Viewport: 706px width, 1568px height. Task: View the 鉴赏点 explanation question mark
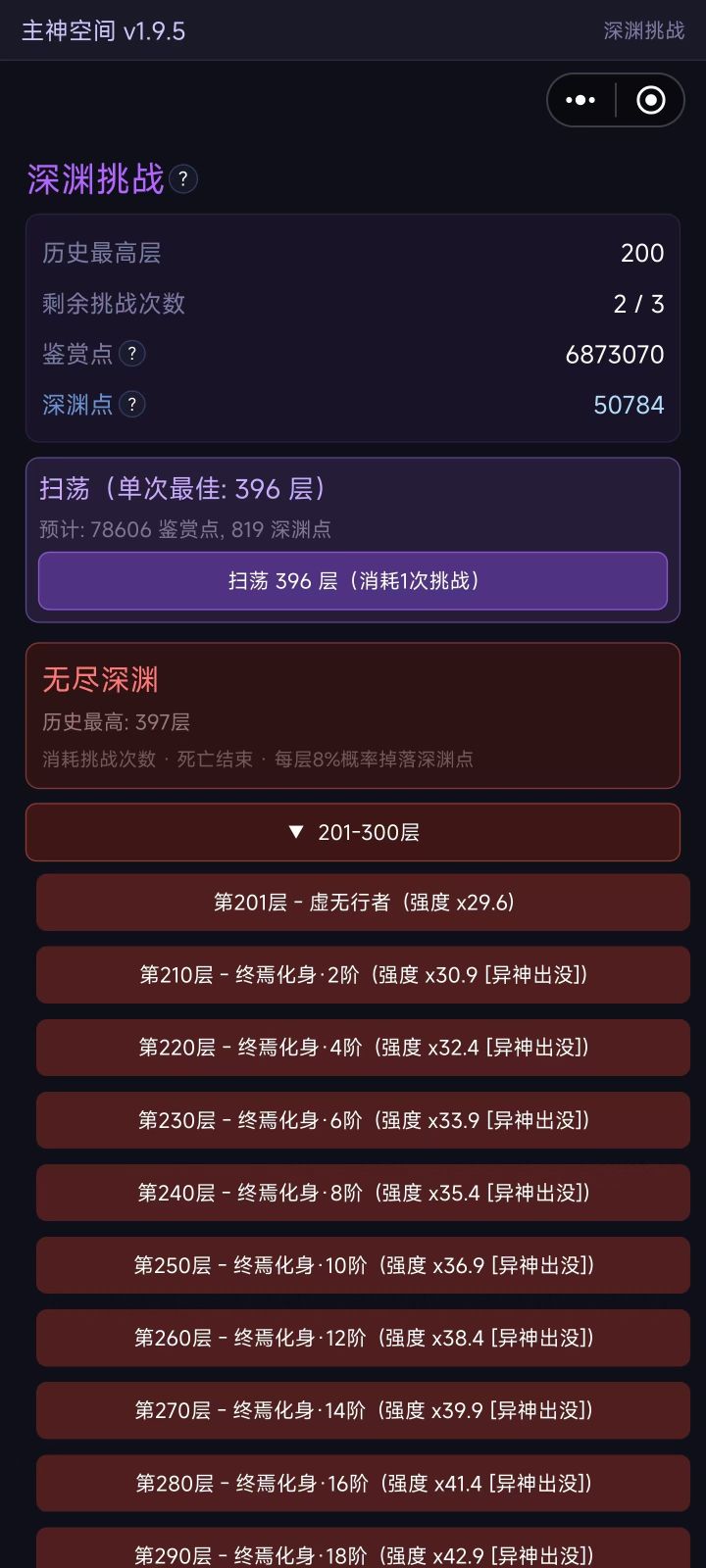tap(133, 354)
